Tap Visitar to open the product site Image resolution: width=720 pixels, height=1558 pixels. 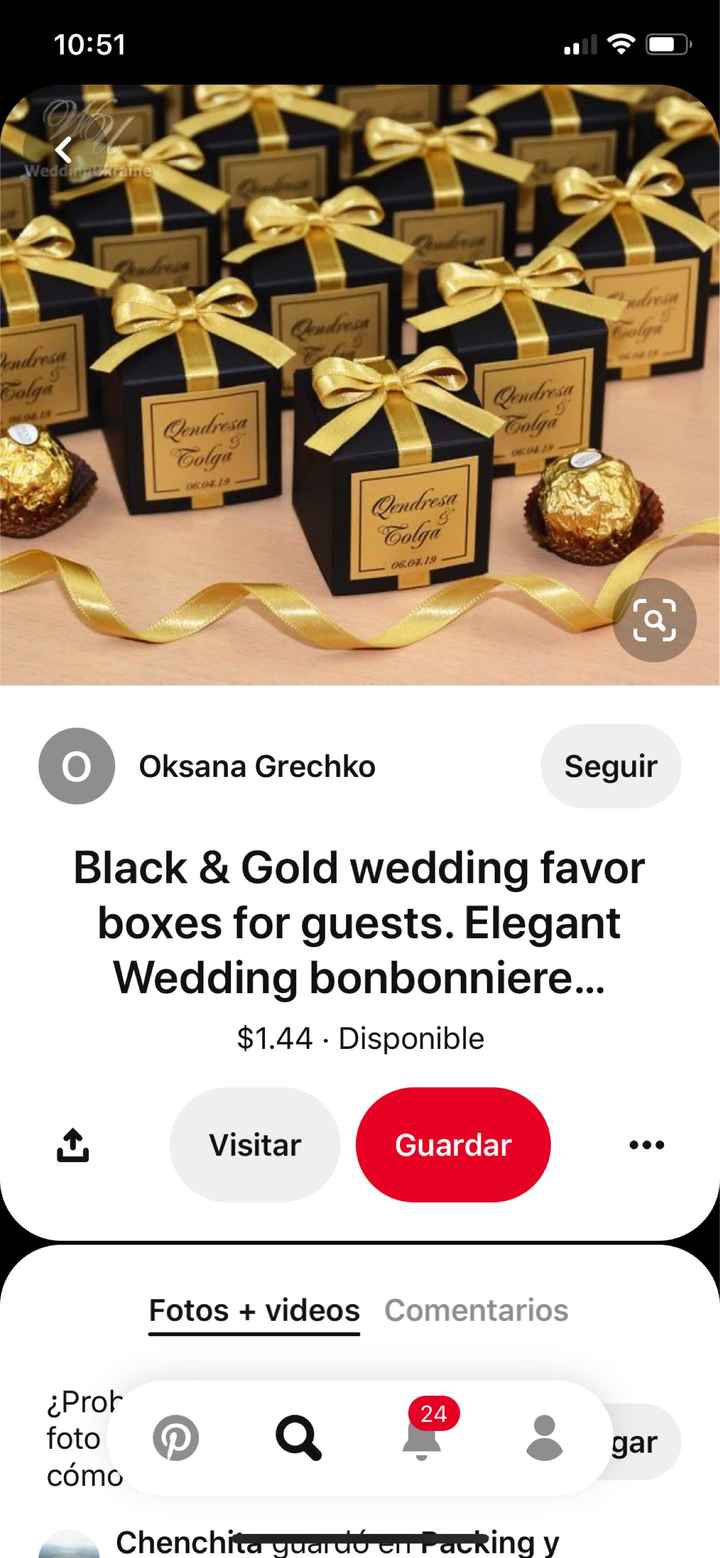pos(255,1145)
